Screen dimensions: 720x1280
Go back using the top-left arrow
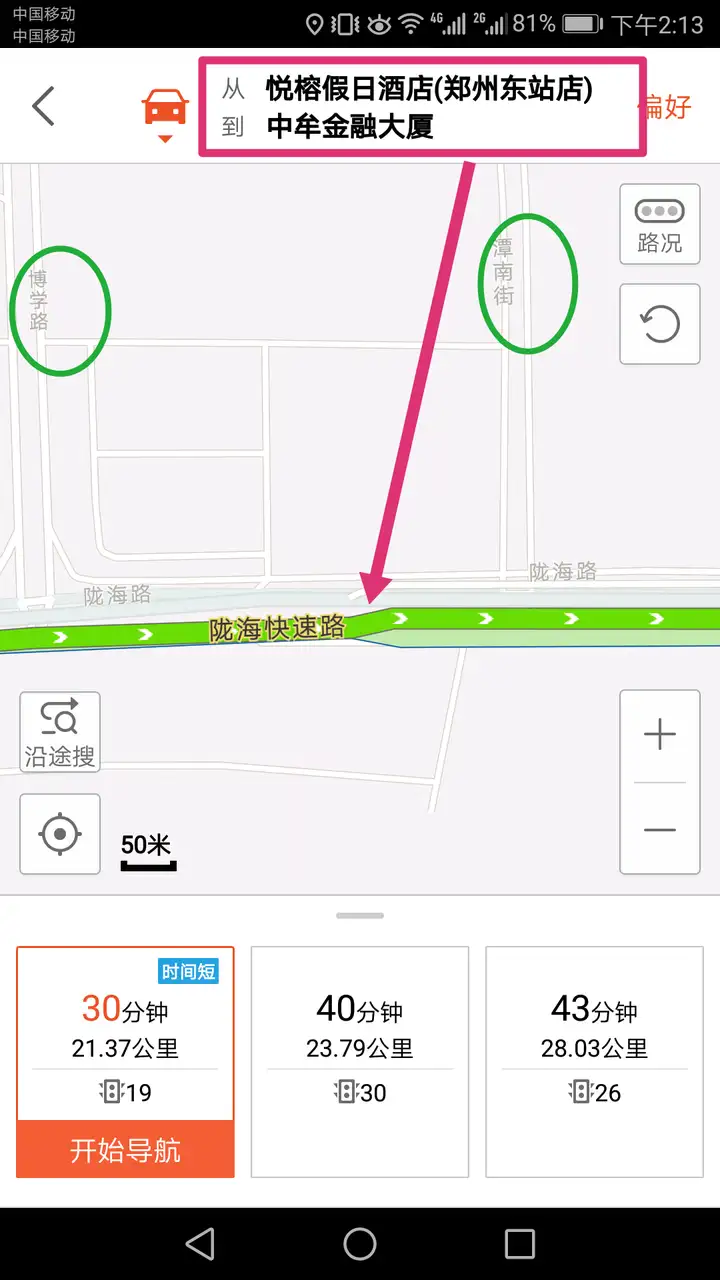click(43, 106)
